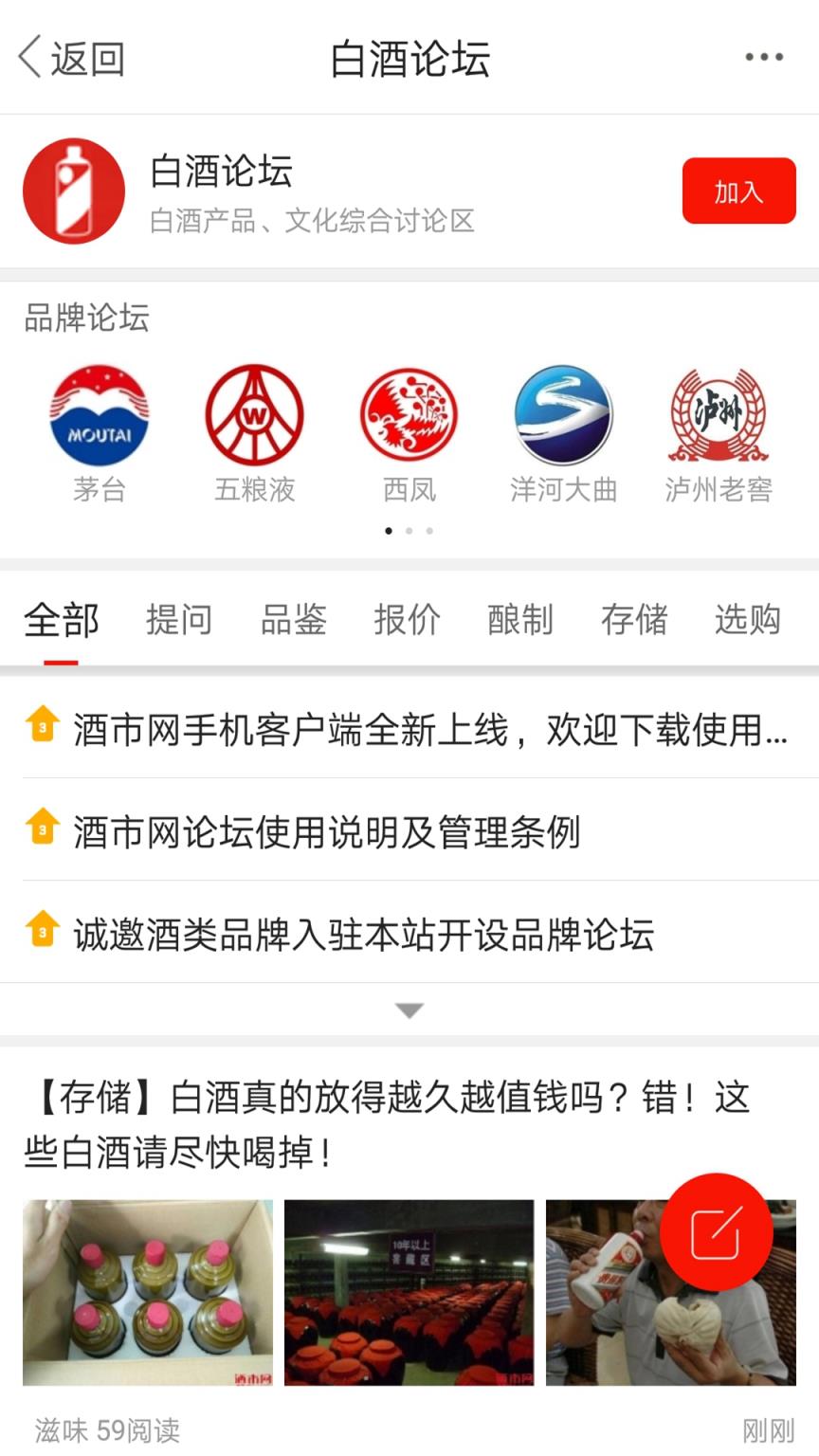Select the 品鉴 tab
The width and height of the screenshot is (819, 1456).
pyautogui.click(x=294, y=619)
